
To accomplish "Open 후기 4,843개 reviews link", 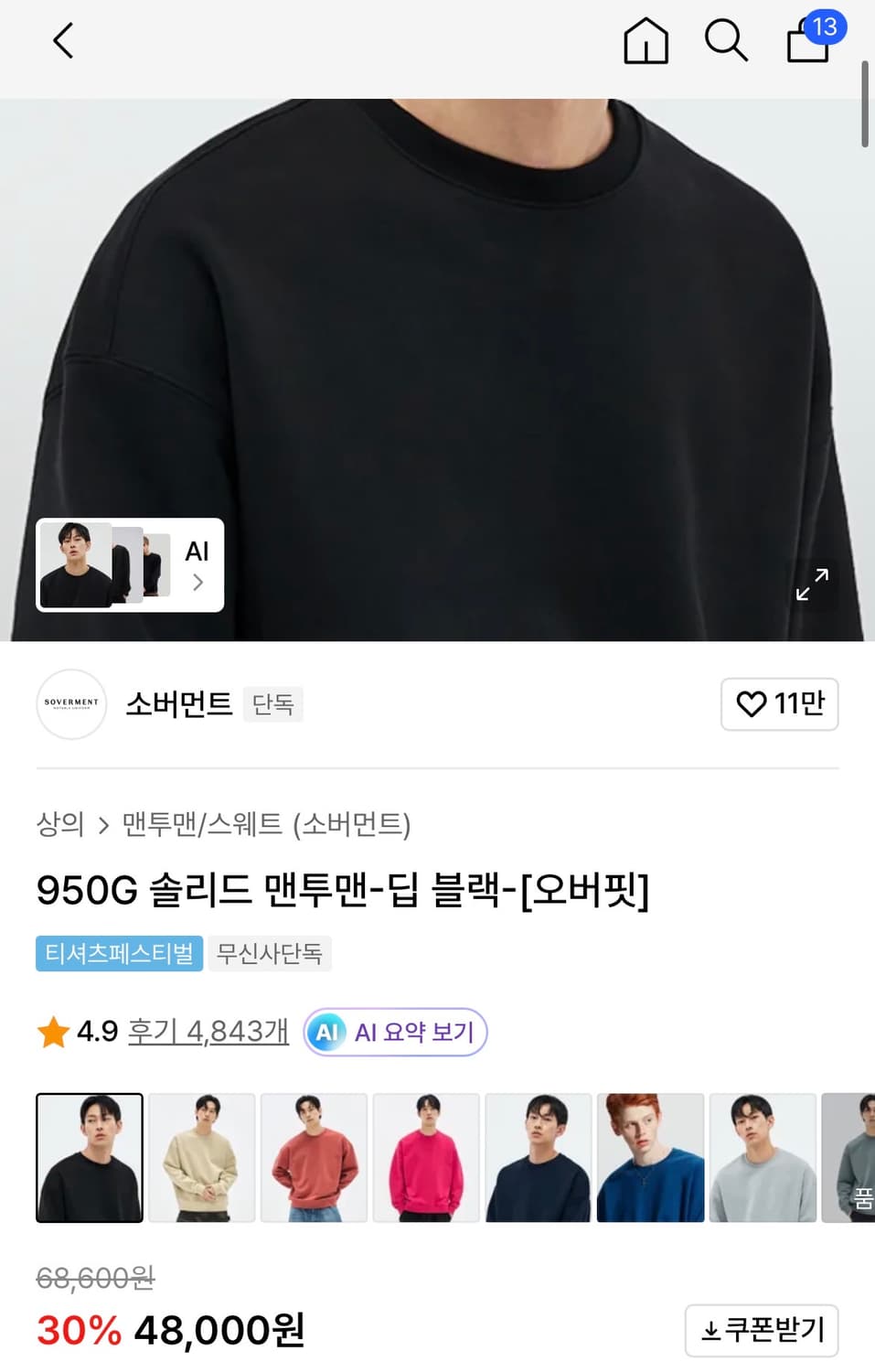I will 208,1030.
